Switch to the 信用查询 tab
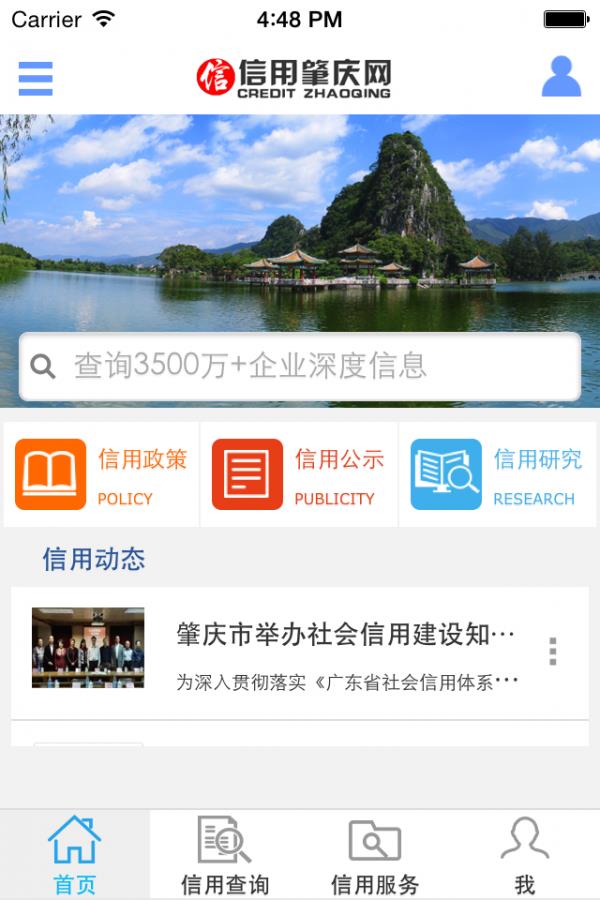Viewport: 600px width, 900px height. click(225, 855)
